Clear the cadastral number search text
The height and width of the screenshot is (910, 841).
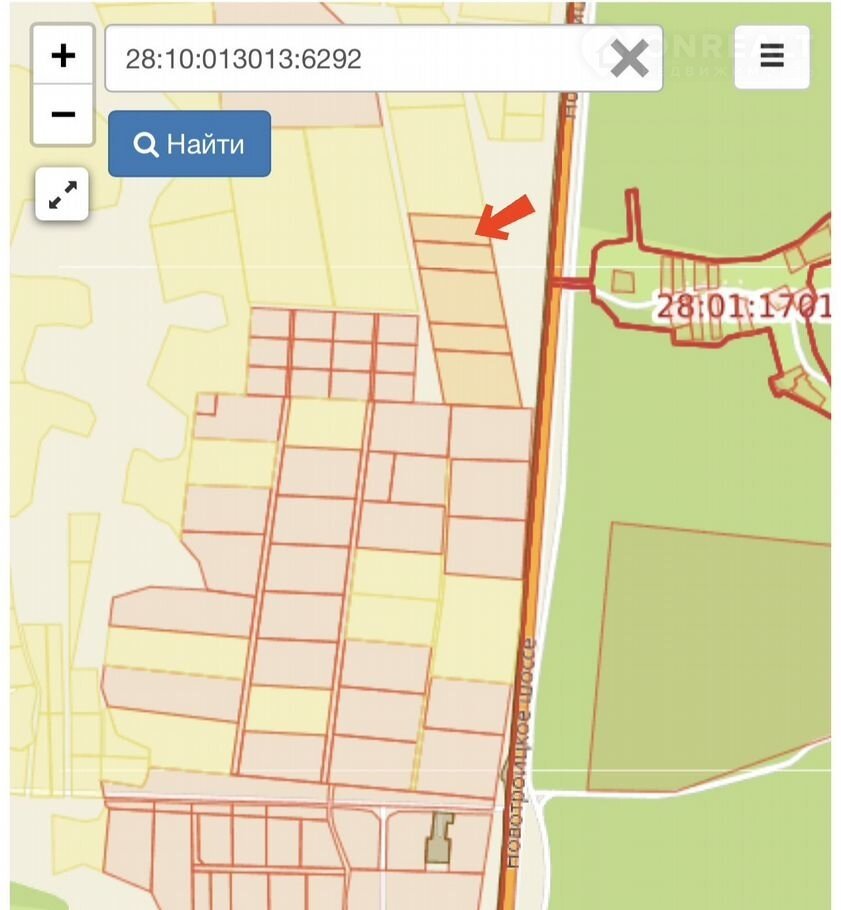point(629,59)
